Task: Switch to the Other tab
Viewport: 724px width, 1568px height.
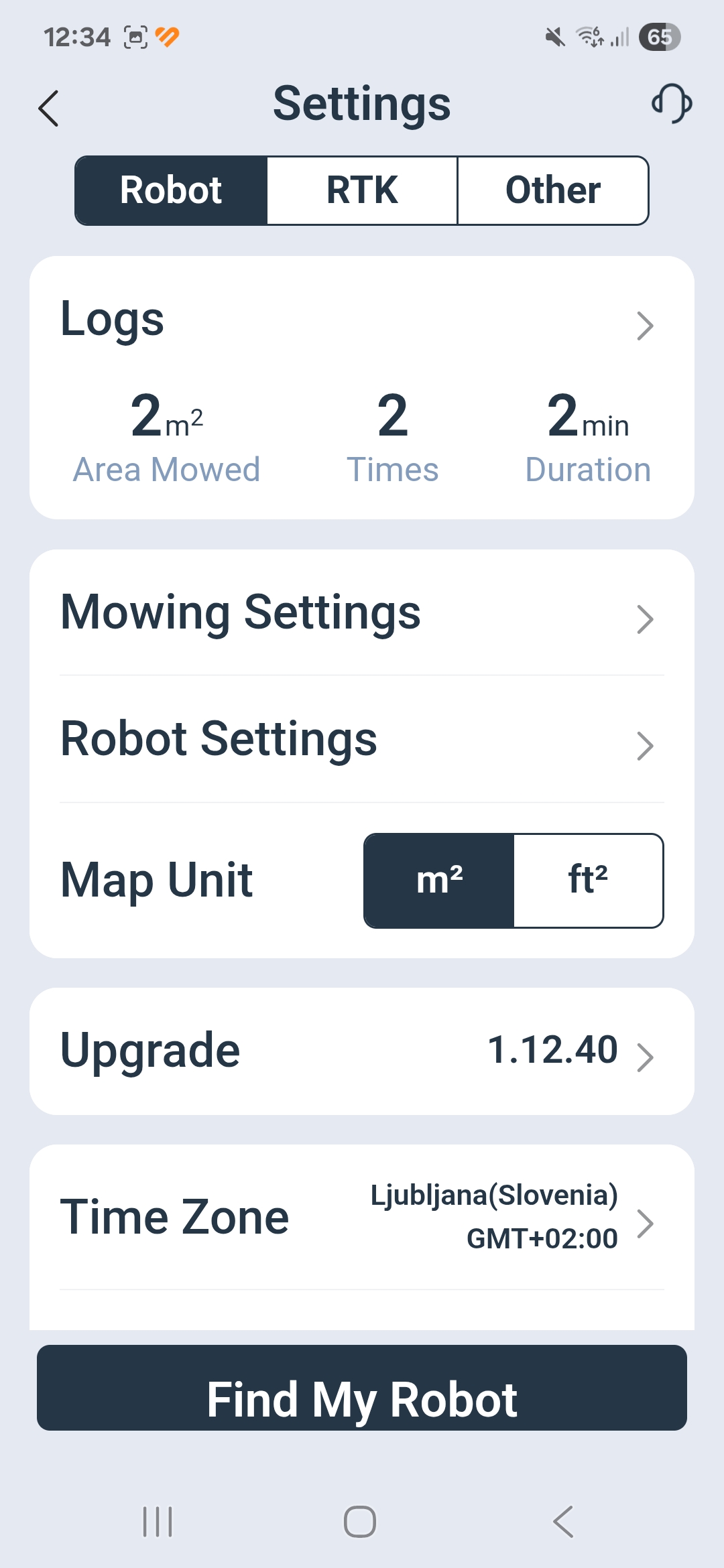Action: pos(553,190)
